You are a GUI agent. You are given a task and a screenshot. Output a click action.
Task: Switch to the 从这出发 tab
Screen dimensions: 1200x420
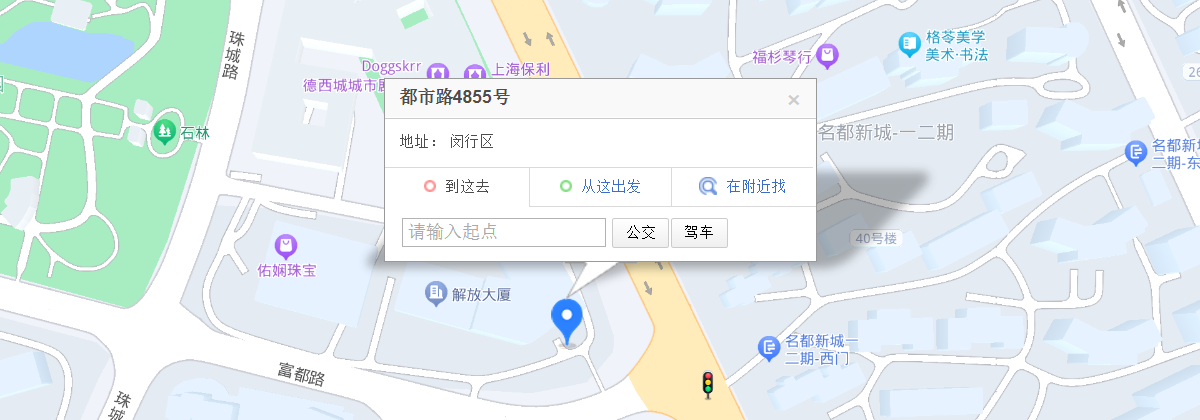[x=600, y=186]
